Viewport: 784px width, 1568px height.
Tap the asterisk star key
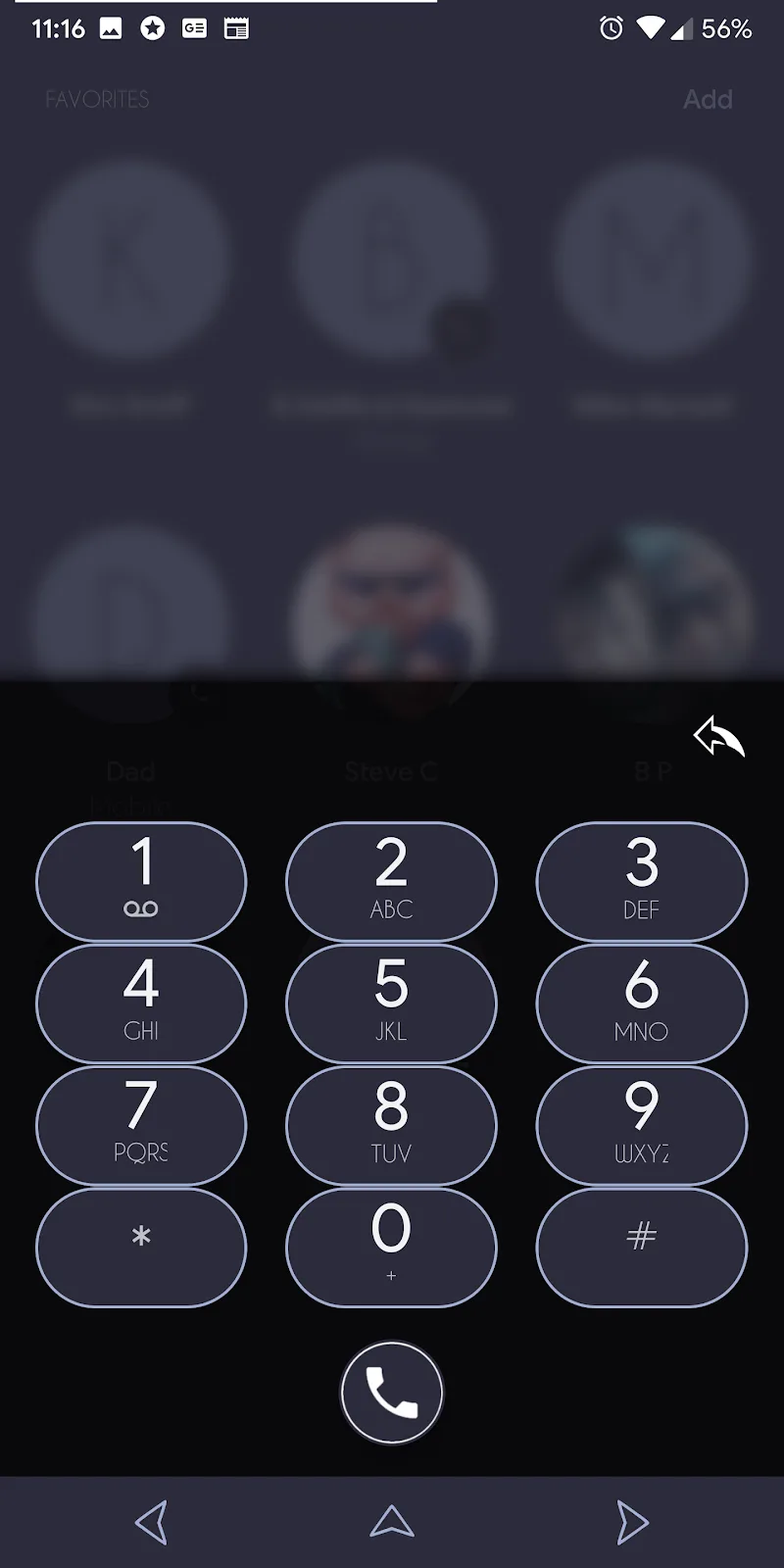141,1247
